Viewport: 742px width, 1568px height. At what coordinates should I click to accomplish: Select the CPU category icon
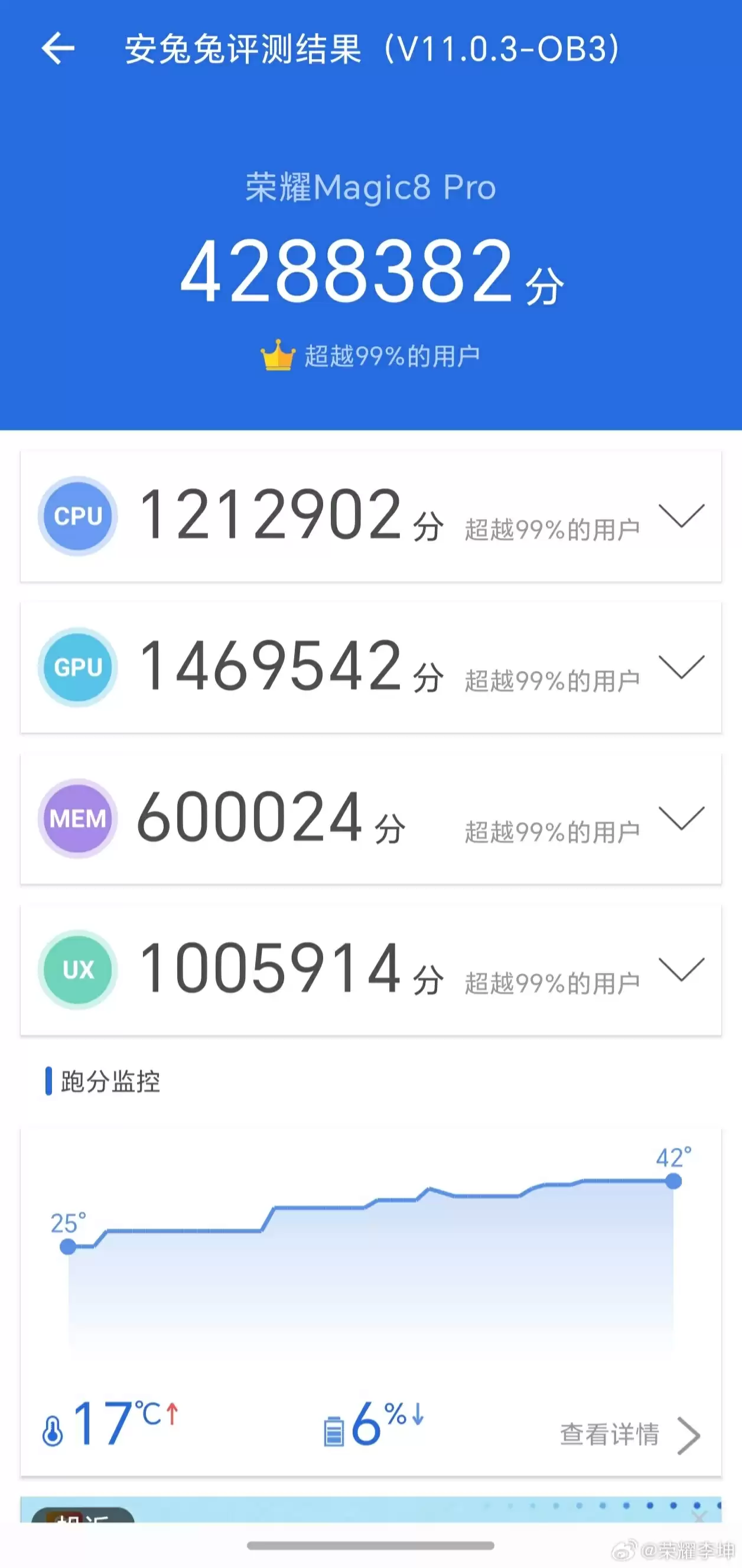tap(77, 516)
